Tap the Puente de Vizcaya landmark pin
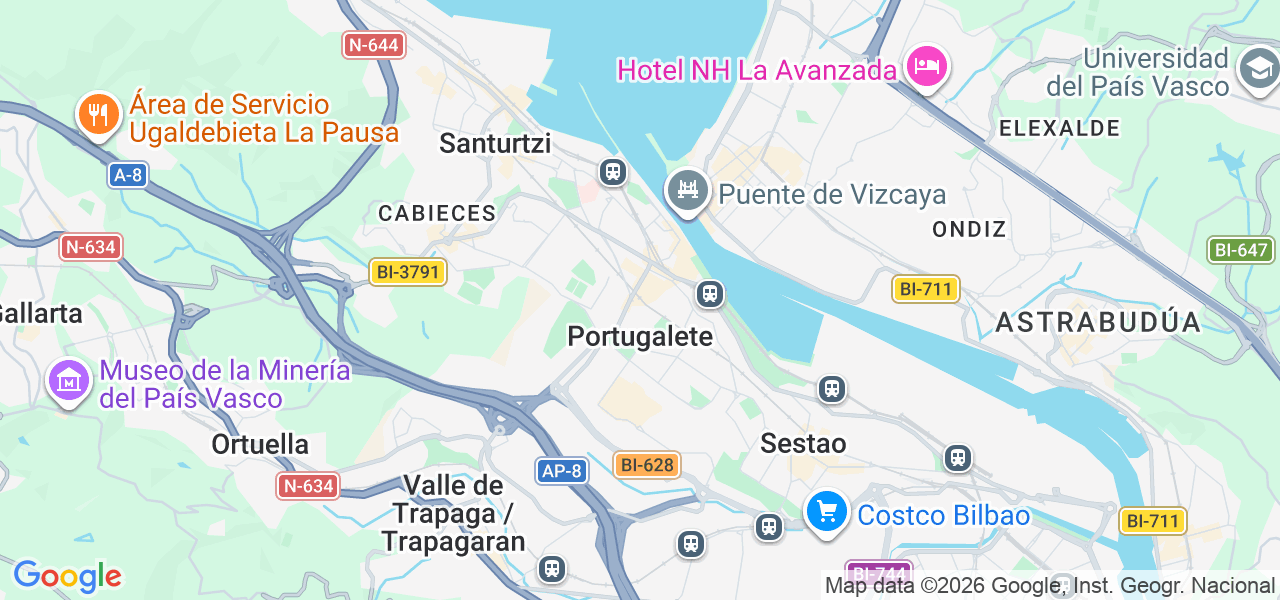Screen dimensions: 1280x600 687,190
